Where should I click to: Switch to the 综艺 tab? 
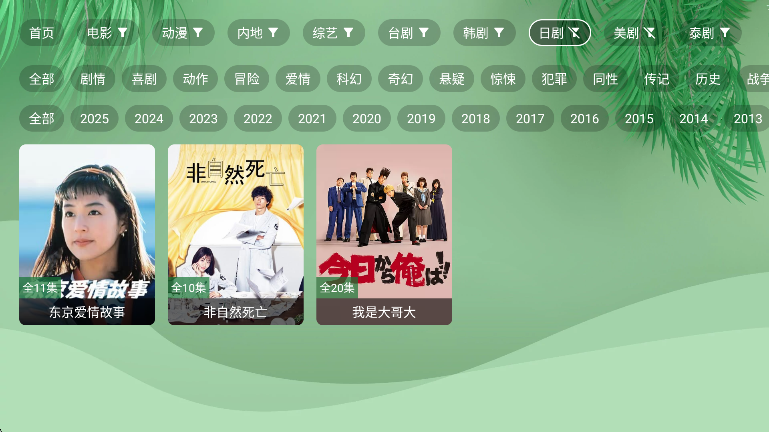(334, 33)
